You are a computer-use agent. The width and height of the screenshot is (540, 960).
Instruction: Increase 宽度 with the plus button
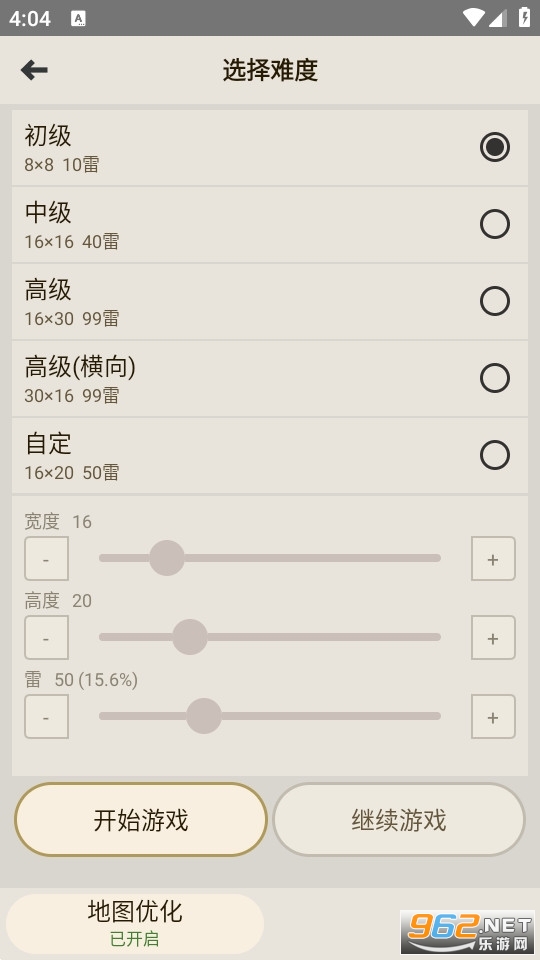pos(493,558)
